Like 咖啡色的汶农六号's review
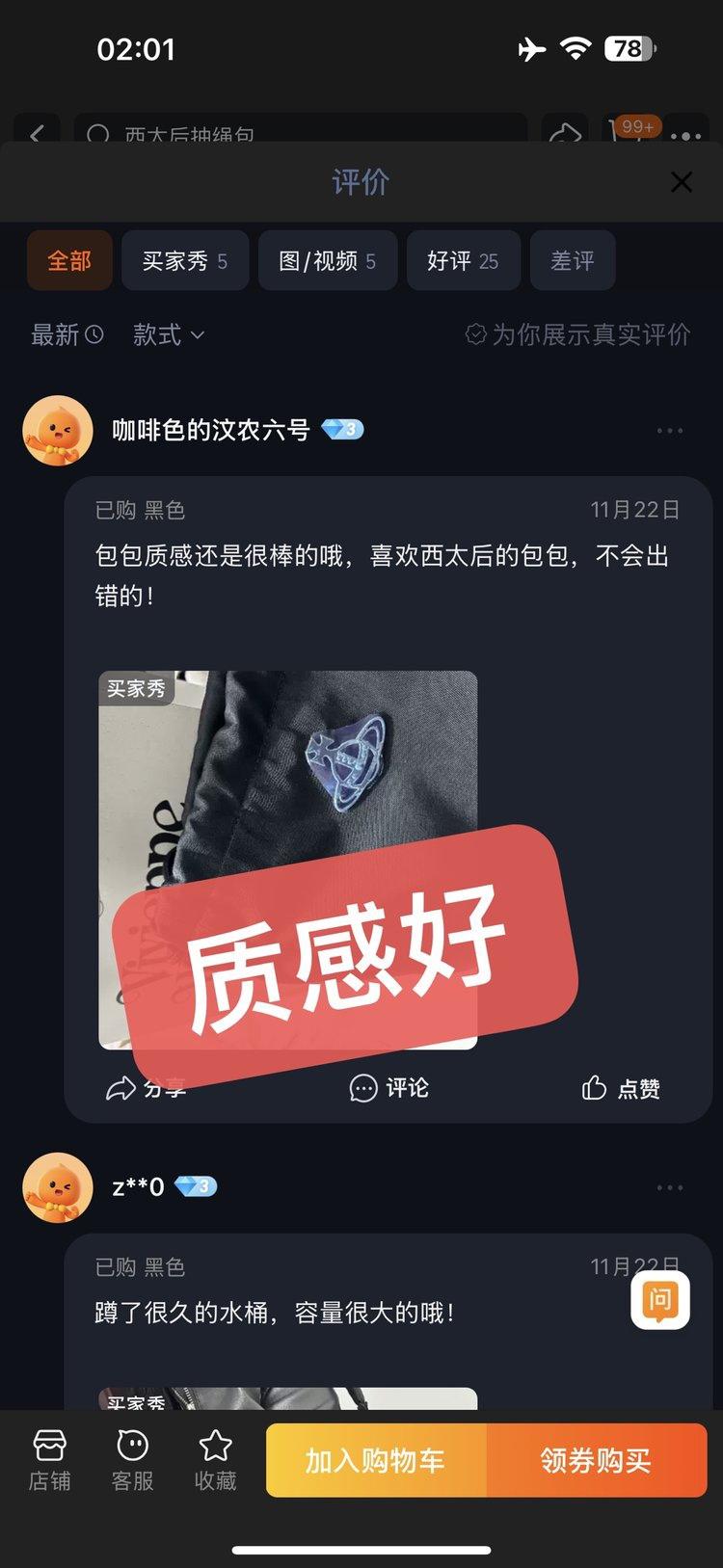Screen dimensions: 723x1568 (621, 1088)
